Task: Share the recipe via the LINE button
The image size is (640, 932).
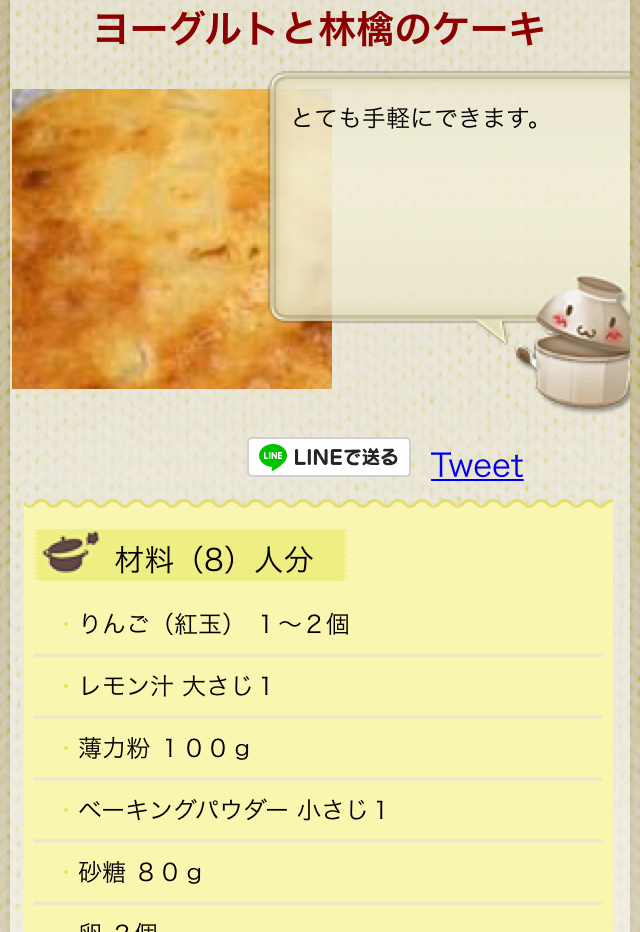Action: pyautogui.click(x=329, y=457)
